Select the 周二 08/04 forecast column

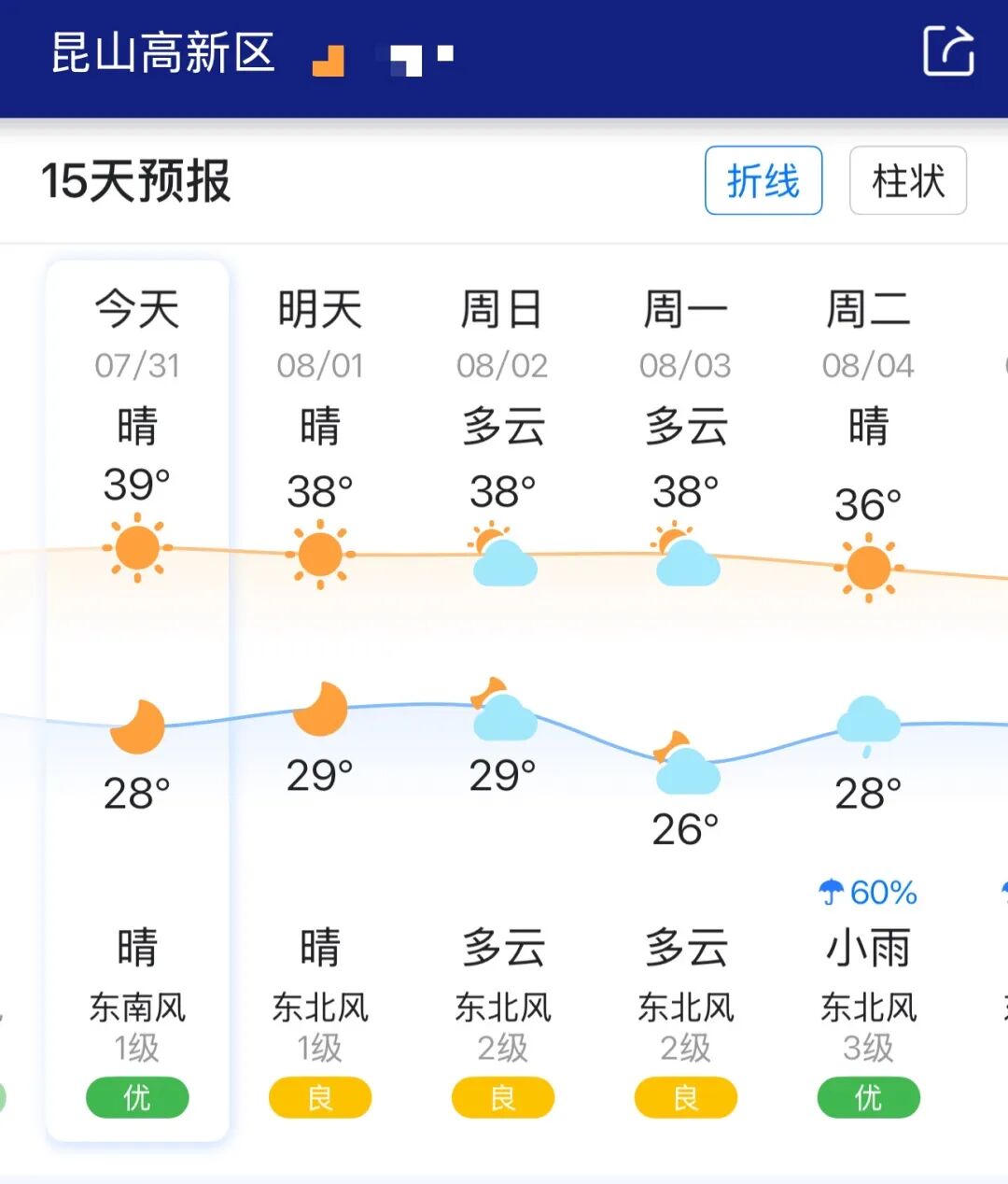[869, 701]
